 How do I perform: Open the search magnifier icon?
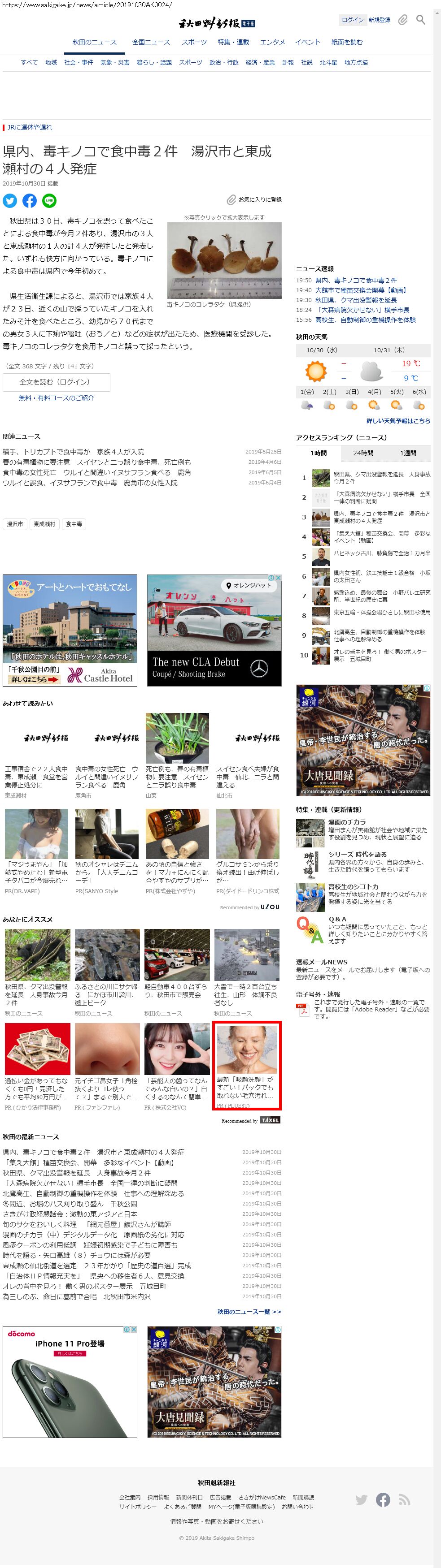[x=420, y=20]
